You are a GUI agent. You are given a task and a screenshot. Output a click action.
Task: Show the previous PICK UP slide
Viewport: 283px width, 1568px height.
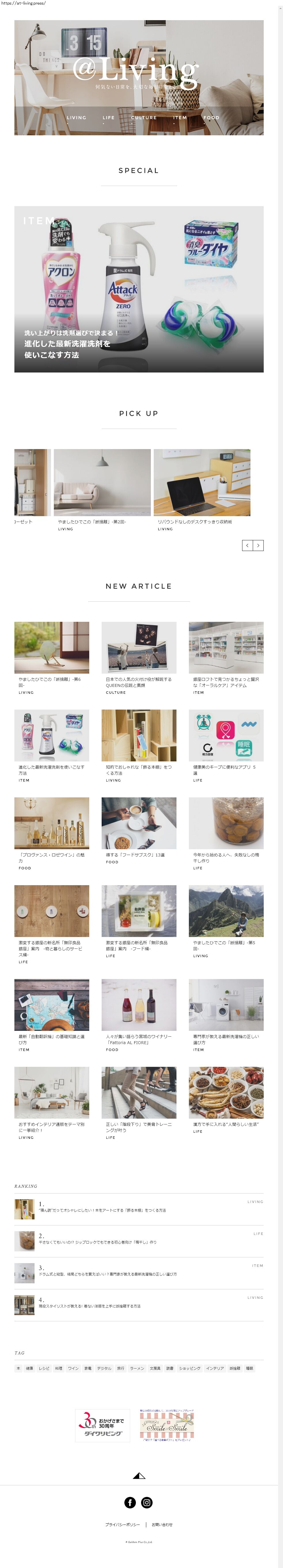[247, 546]
